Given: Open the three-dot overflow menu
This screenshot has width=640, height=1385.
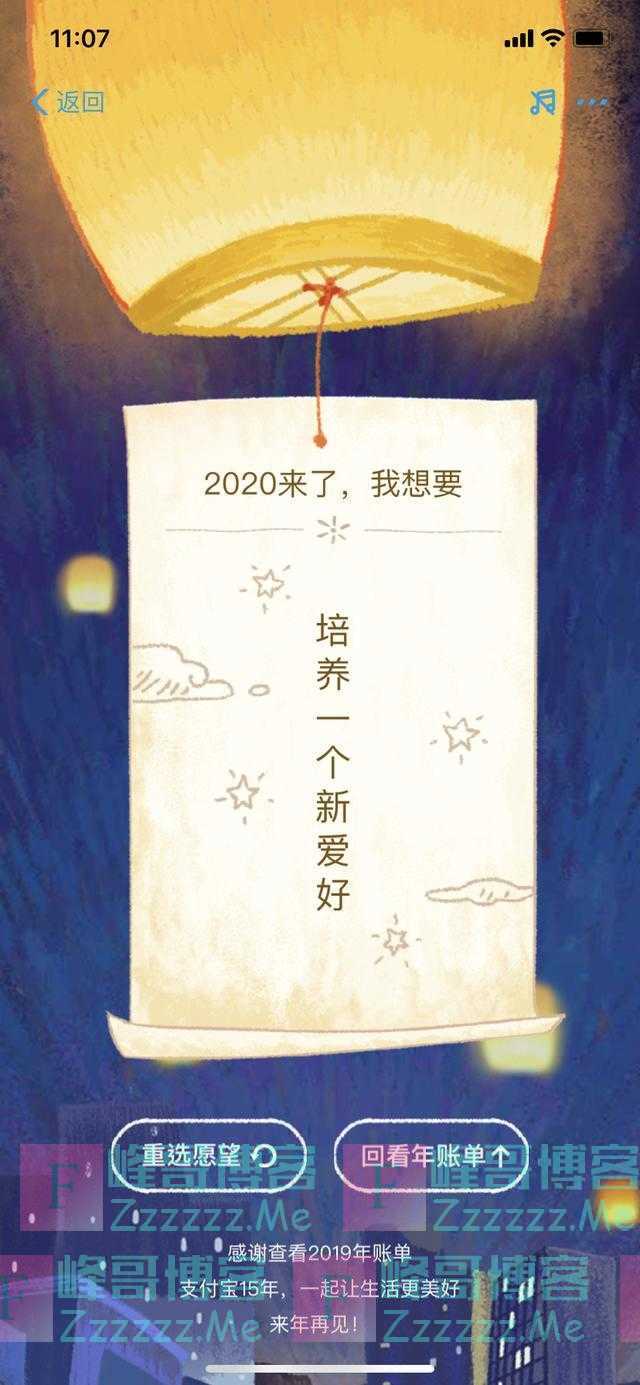Looking at the screenshot, I should tap(592, 102).
